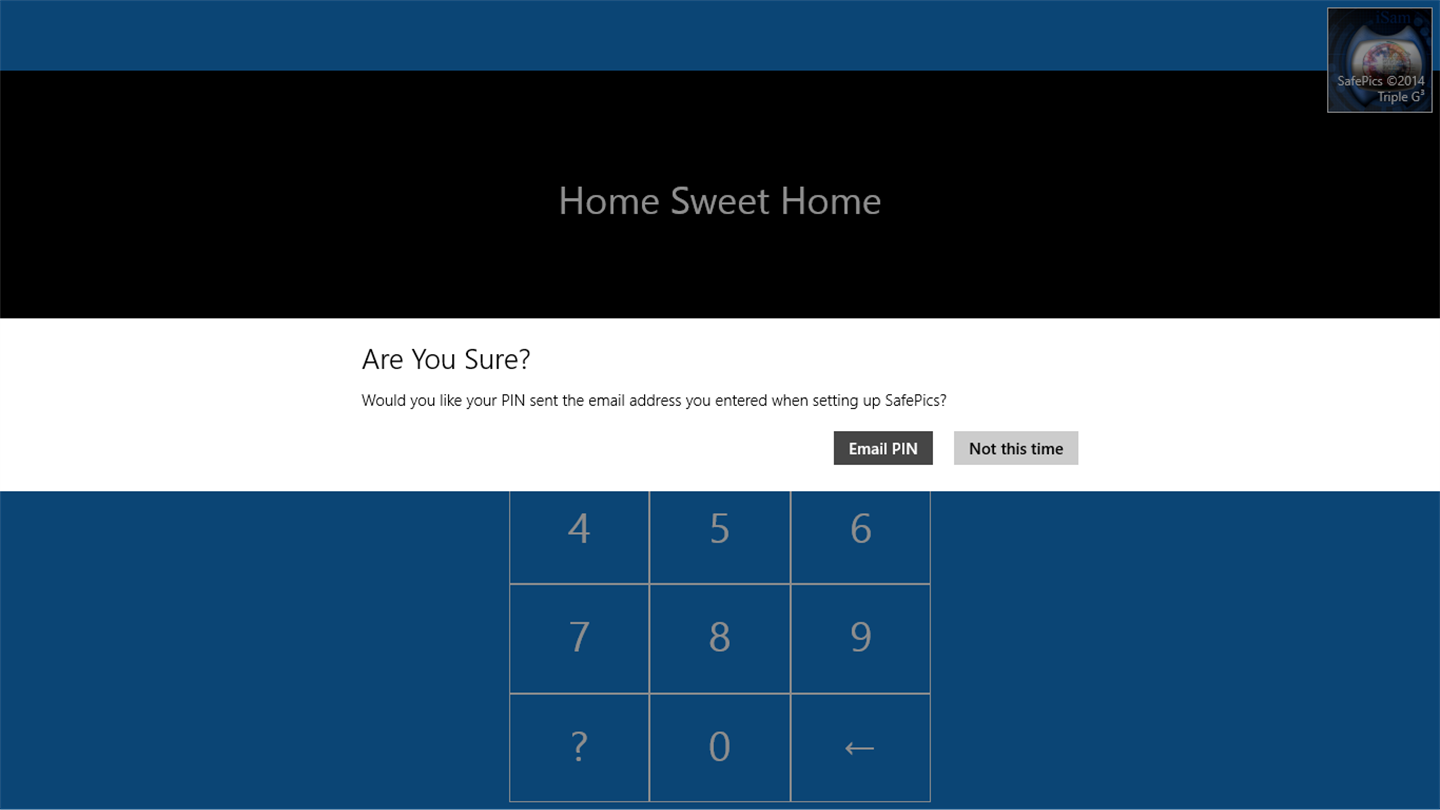Confirm with the Email PIN button

(882, 448)
